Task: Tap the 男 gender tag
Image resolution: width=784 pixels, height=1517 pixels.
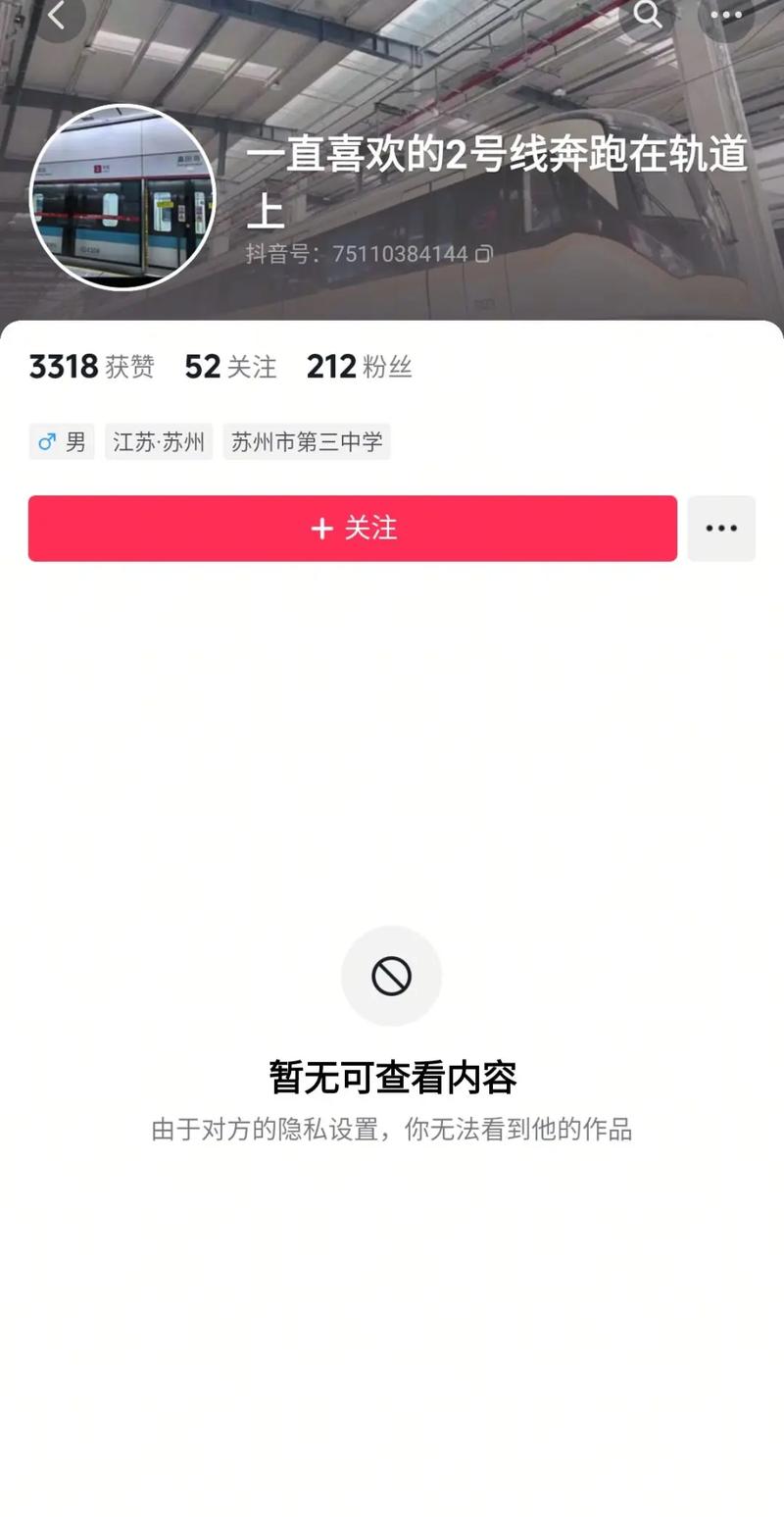Action: [x=61, y=441]
